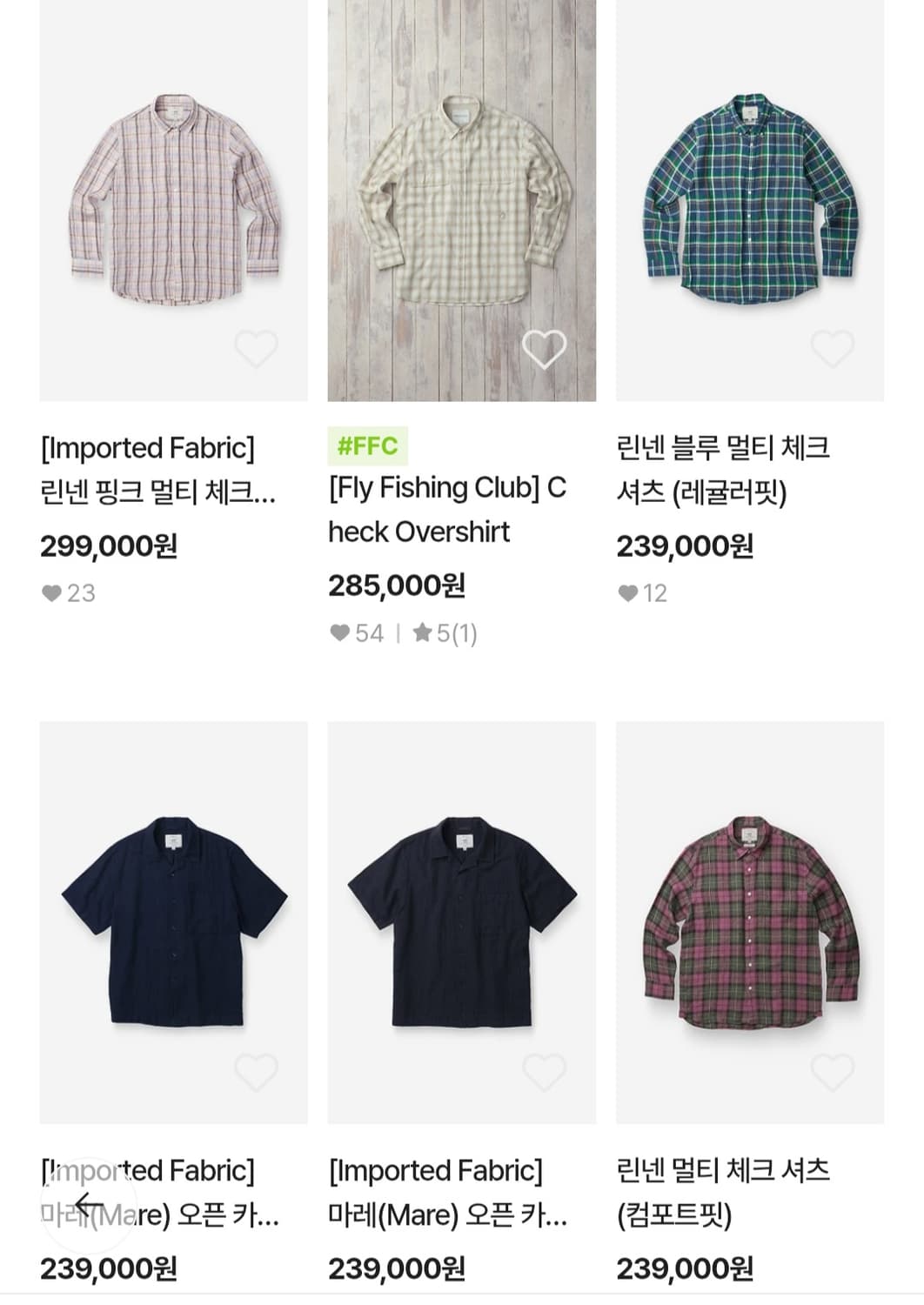Viewport: 924px width, 1305px height.
Task: Open the #FFC tag label
Action: (x=366, y=446)
